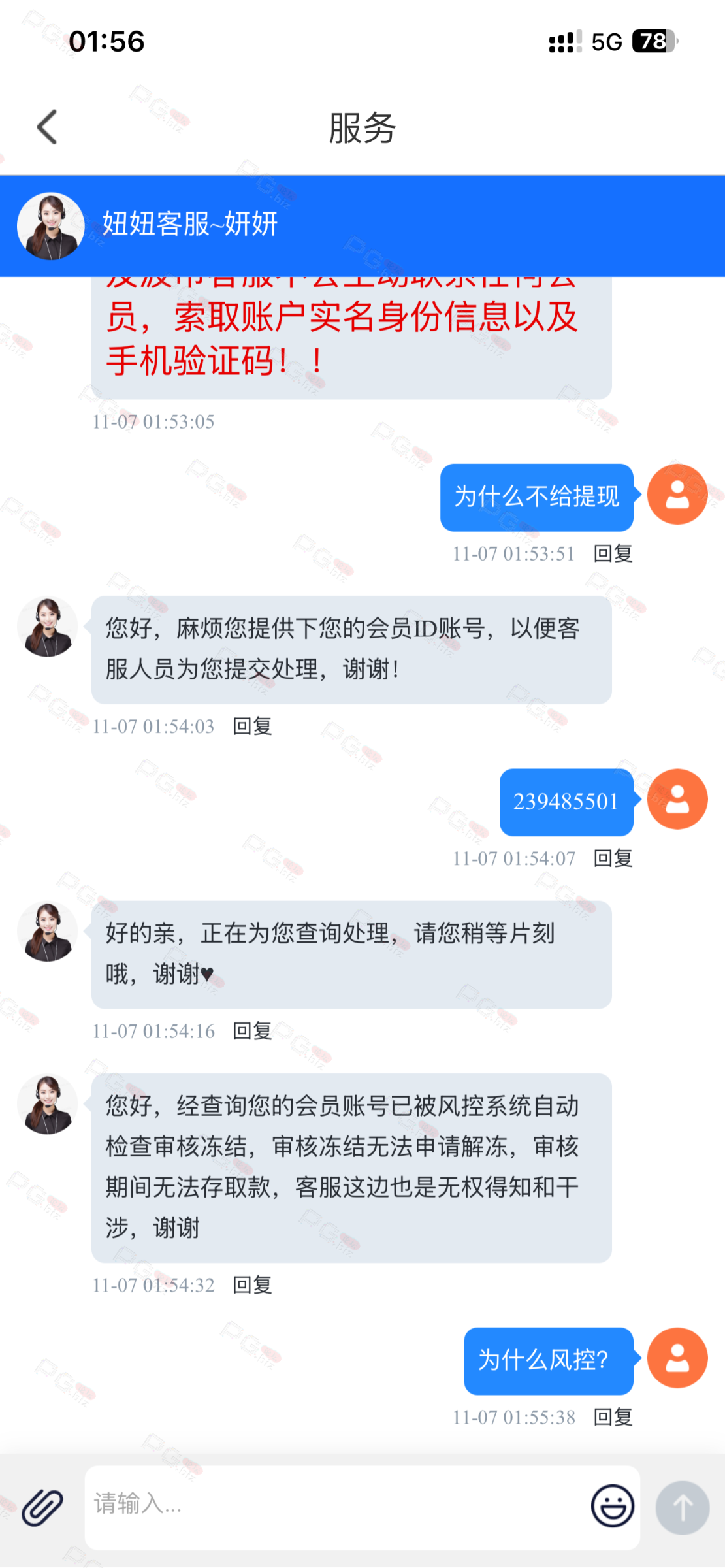Viewport: 725px width, 1568px height.
Task: Open the emoji picker
Action: coord(612,1506)
